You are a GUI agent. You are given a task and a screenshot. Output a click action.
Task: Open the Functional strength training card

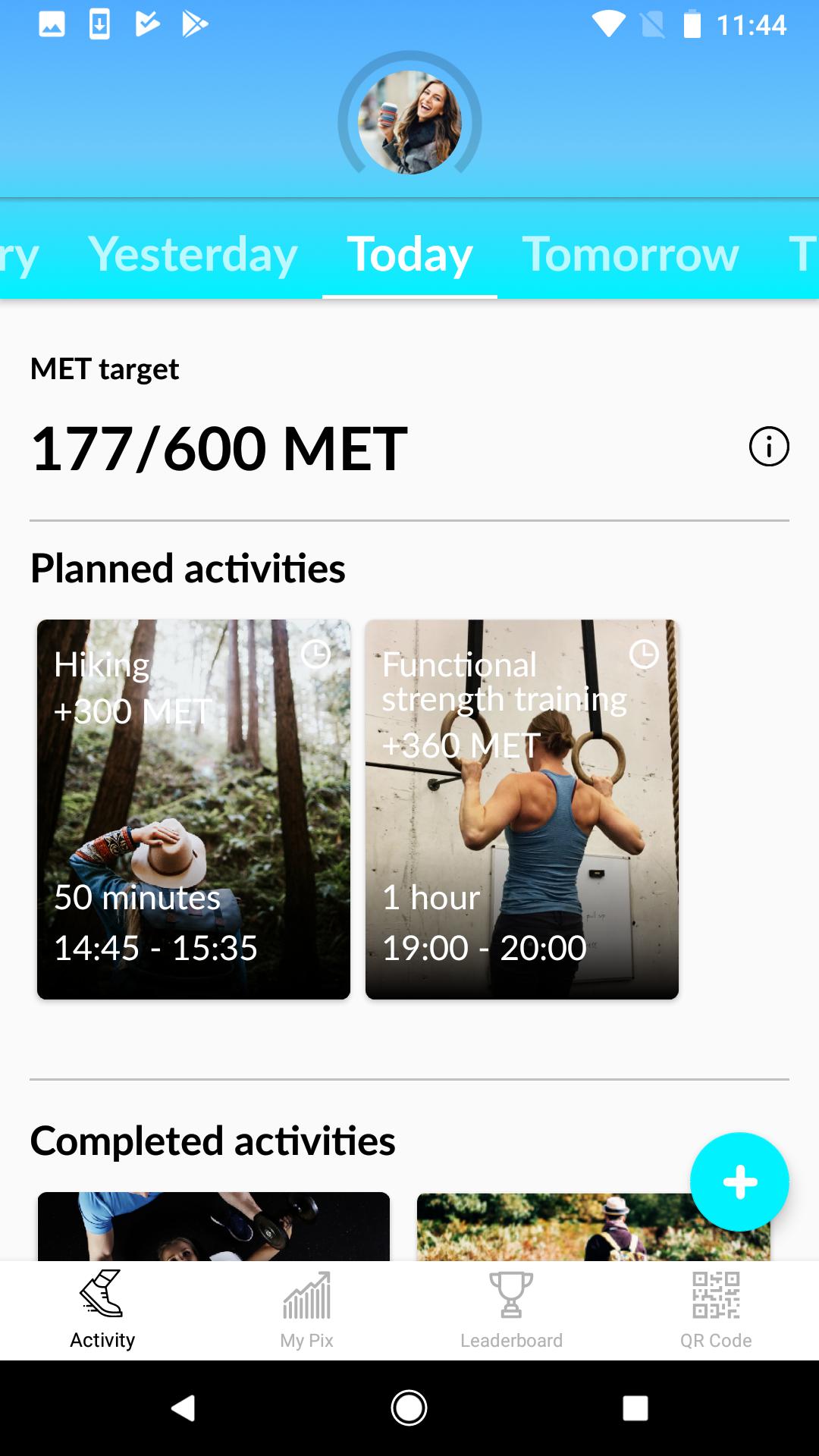pos(522,809)
